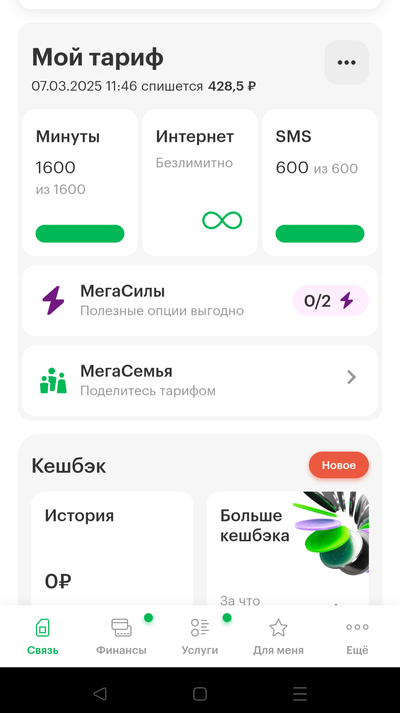Tap the system back button
The image size is (400, 713).
100,693
